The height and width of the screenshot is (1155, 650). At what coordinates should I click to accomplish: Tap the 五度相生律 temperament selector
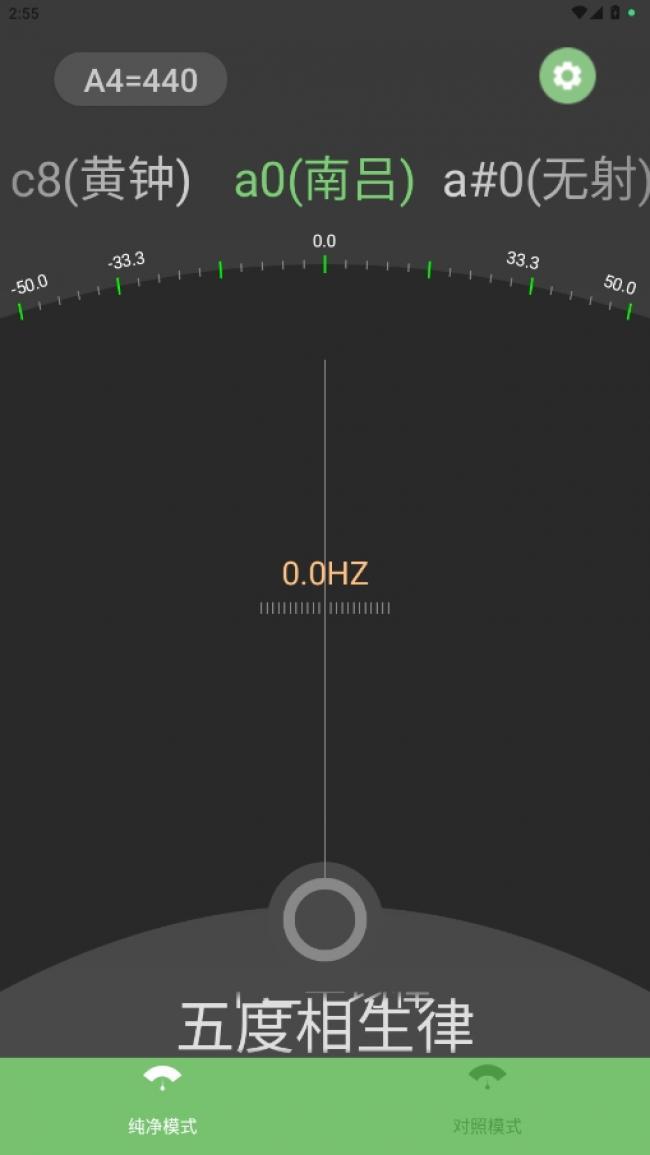(325, 1025)
